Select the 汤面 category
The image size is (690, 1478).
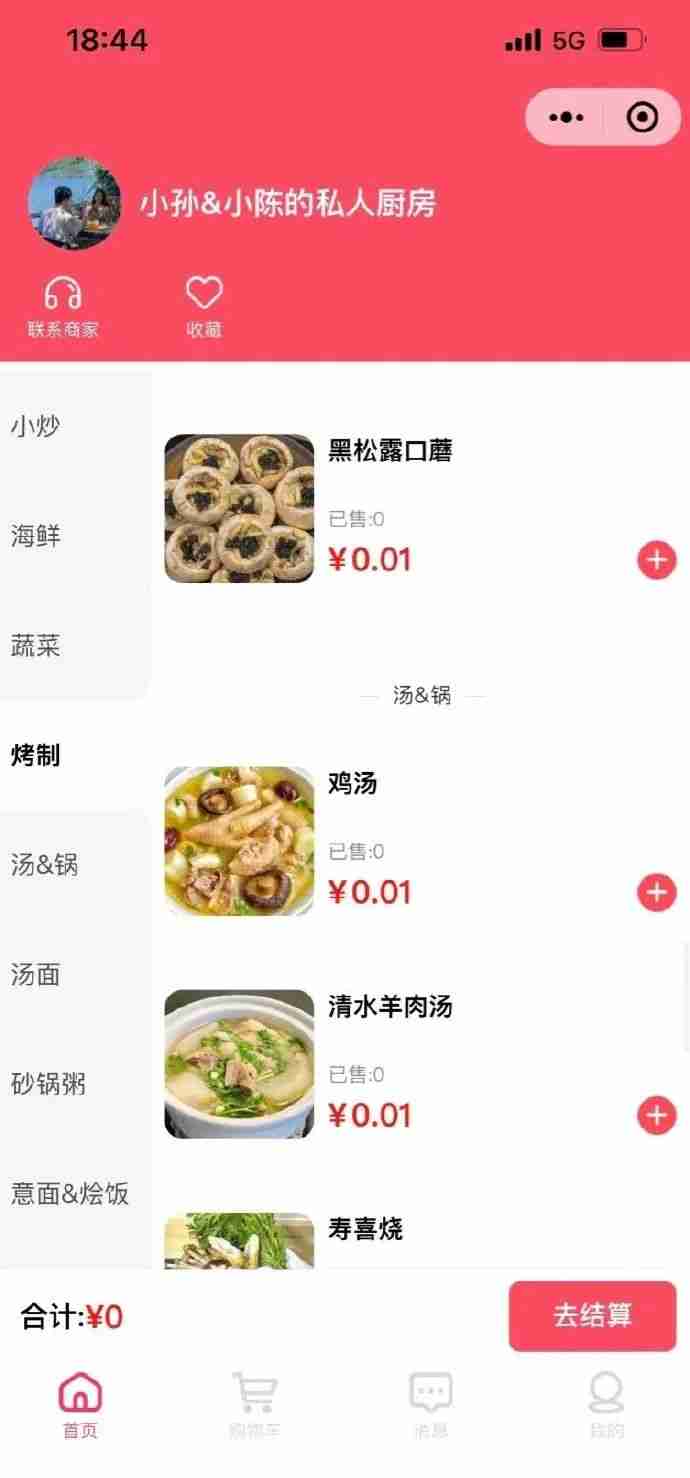[36, 974]
